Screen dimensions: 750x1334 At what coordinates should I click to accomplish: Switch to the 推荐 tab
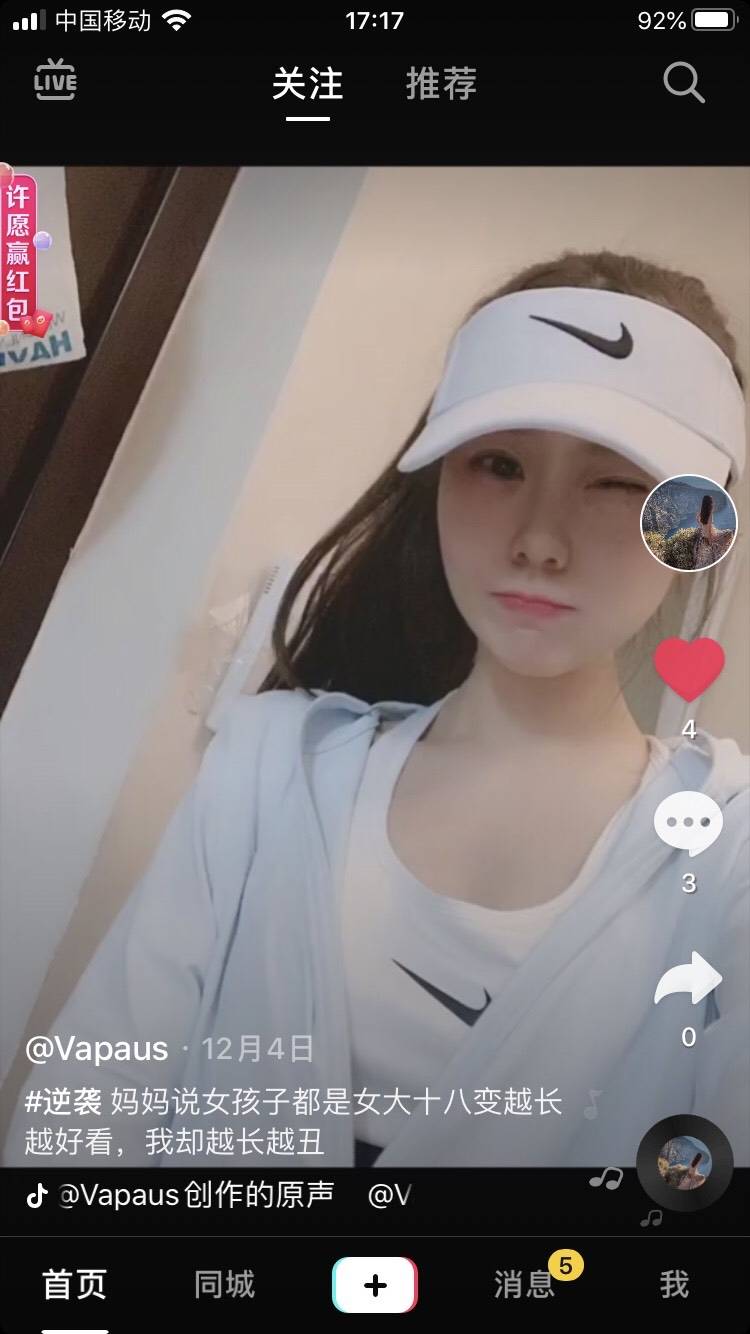pos(441,84)
